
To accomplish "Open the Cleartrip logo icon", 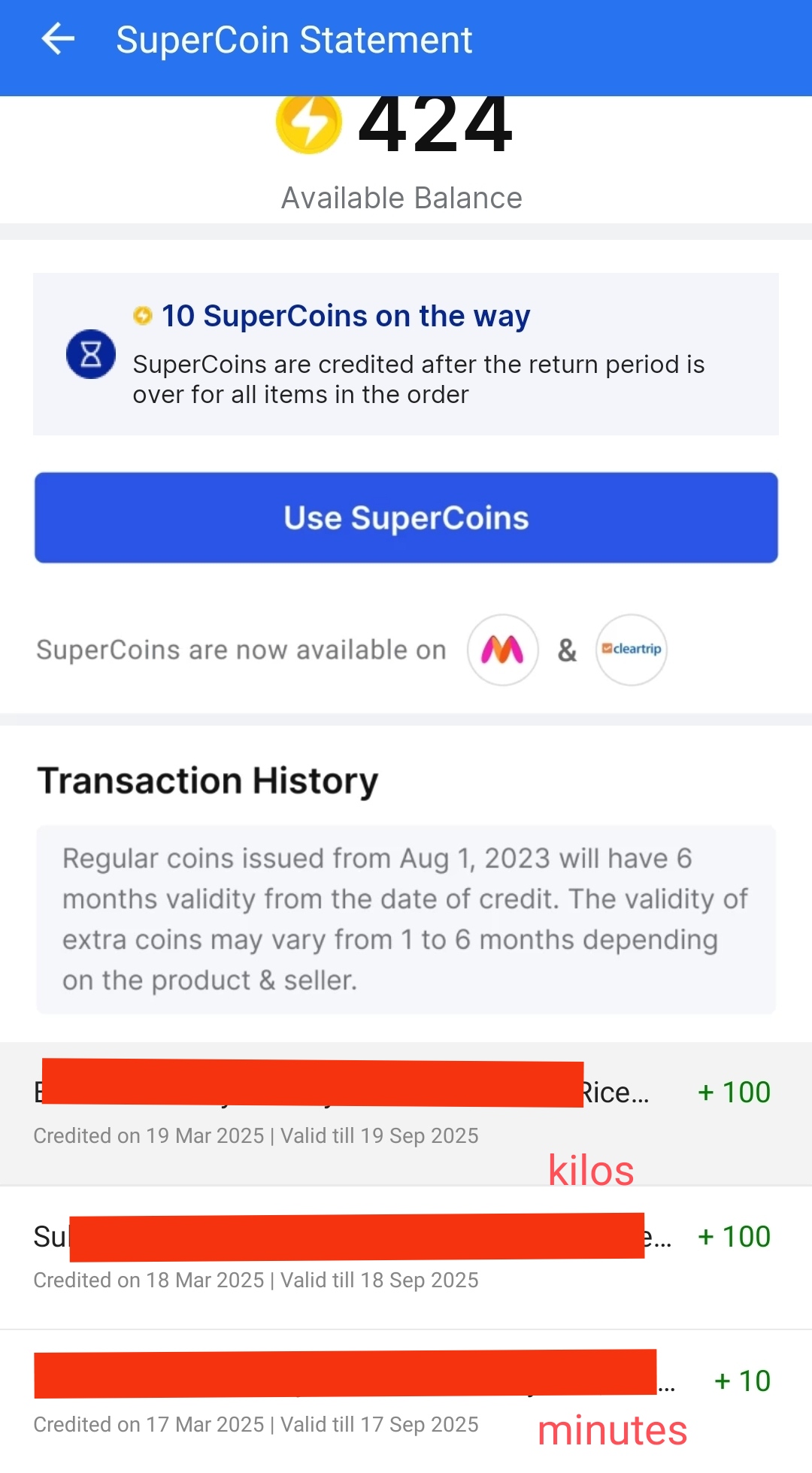I will [632, 650].
